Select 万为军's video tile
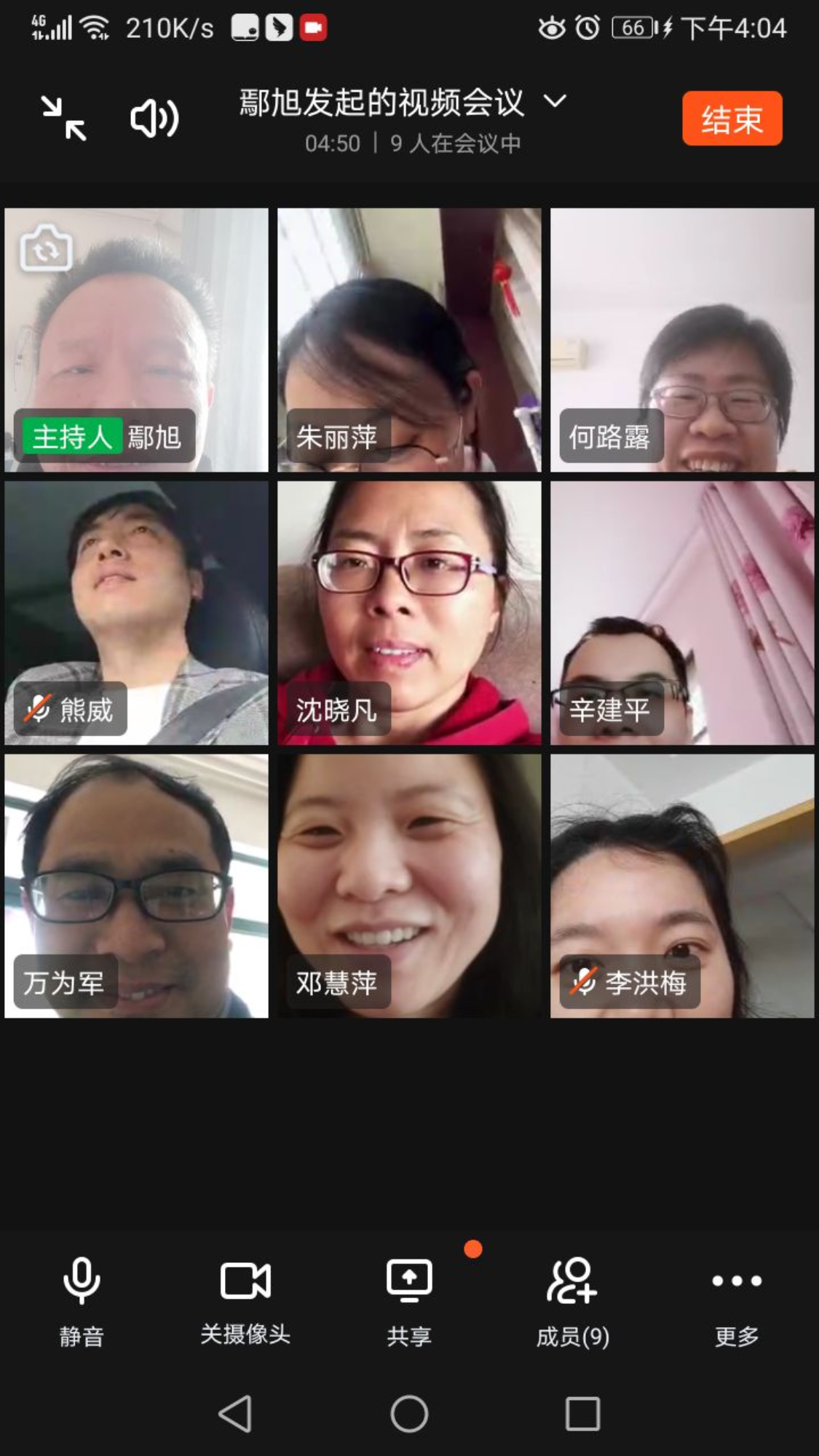The height and width of the screenshot is (1456, 819). coord(136,885)
